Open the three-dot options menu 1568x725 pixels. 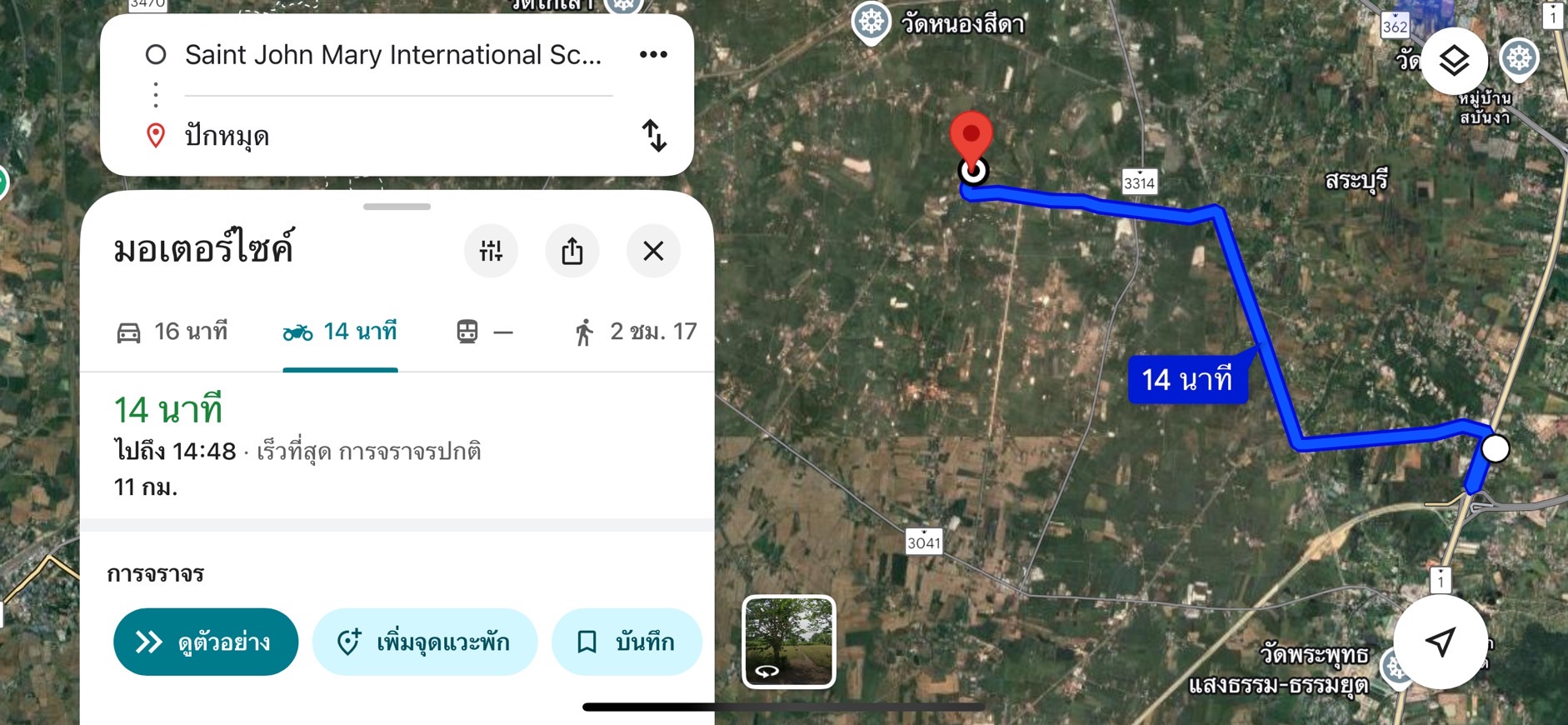(x=653, y=55)
